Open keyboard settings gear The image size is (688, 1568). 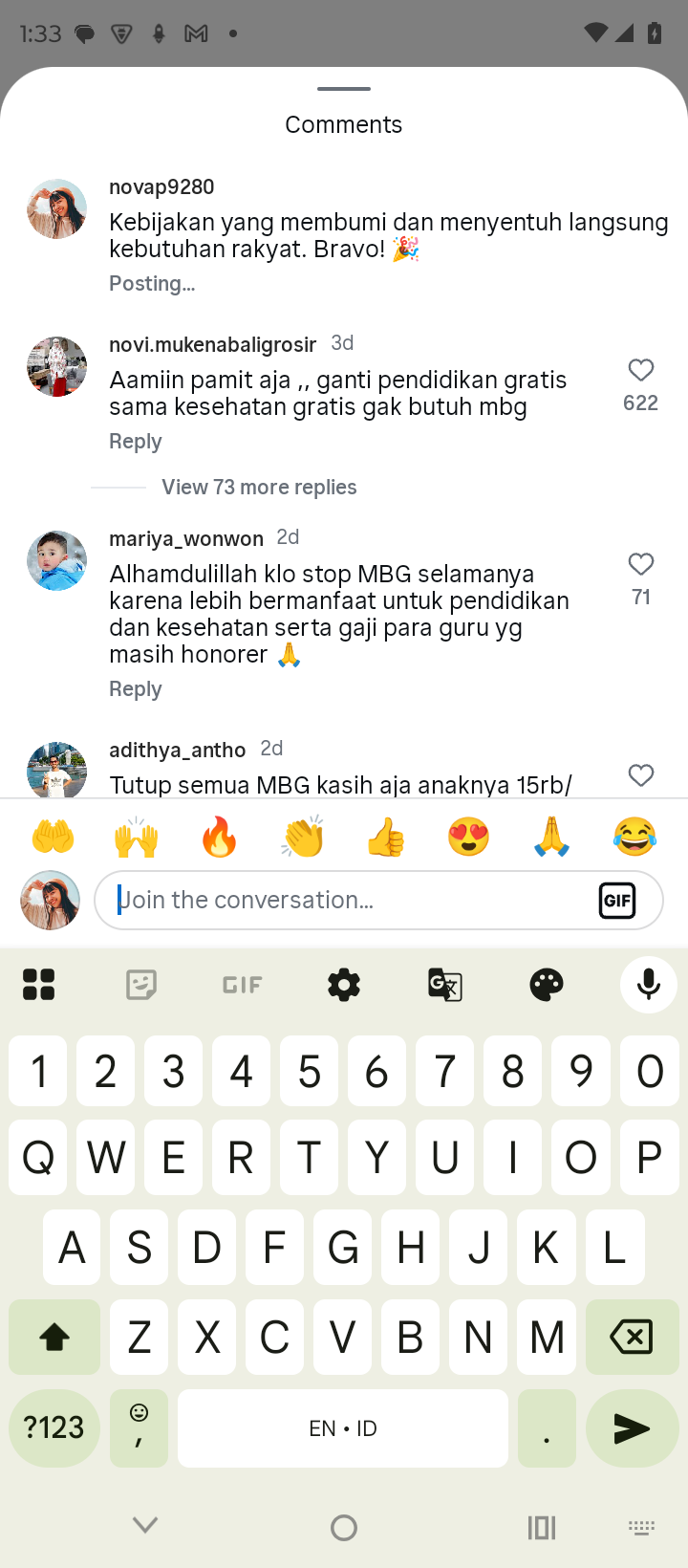pyautogui.click(x=344, y=984)
